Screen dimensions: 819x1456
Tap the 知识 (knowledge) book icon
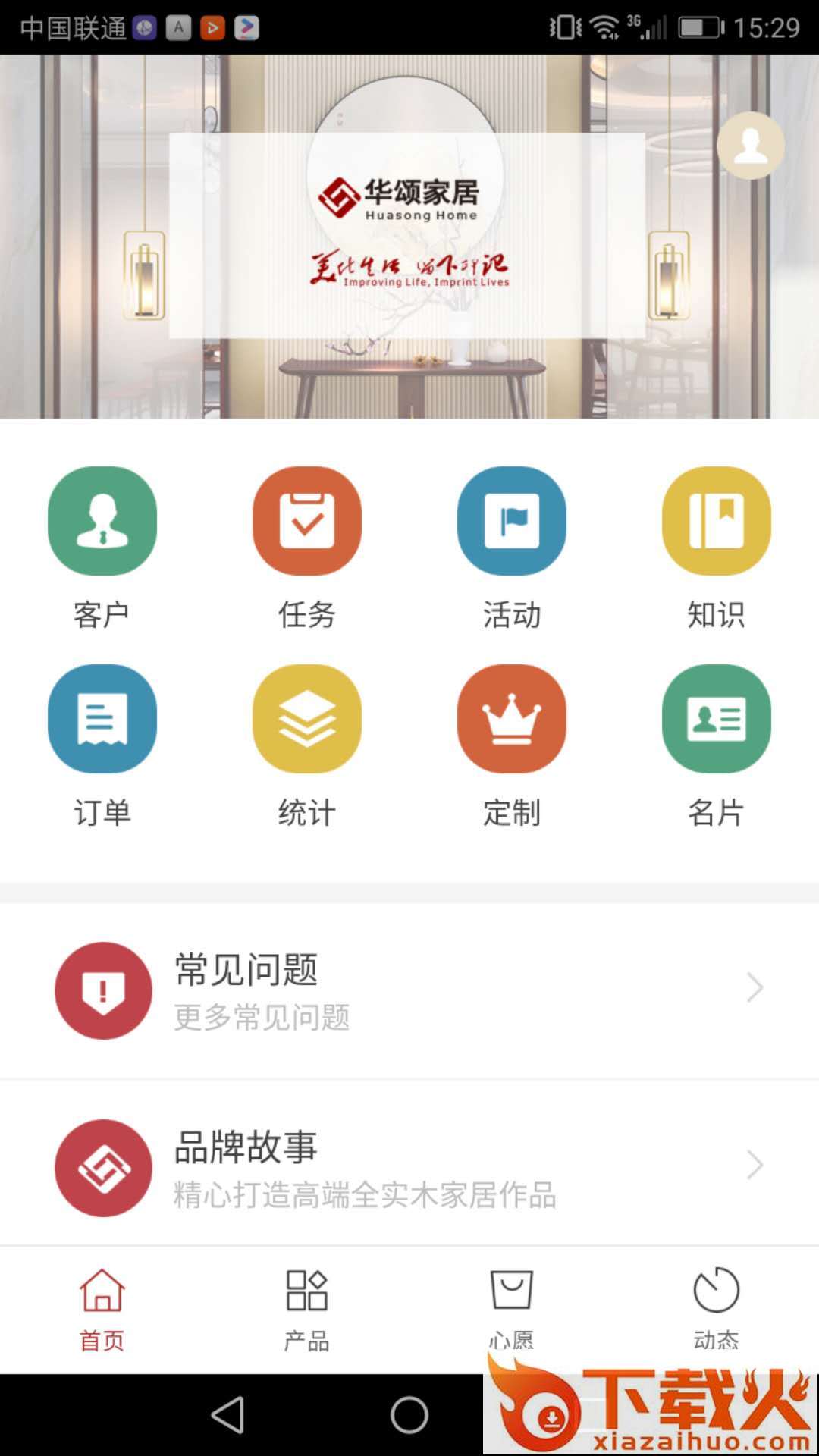tap(717, 521)
